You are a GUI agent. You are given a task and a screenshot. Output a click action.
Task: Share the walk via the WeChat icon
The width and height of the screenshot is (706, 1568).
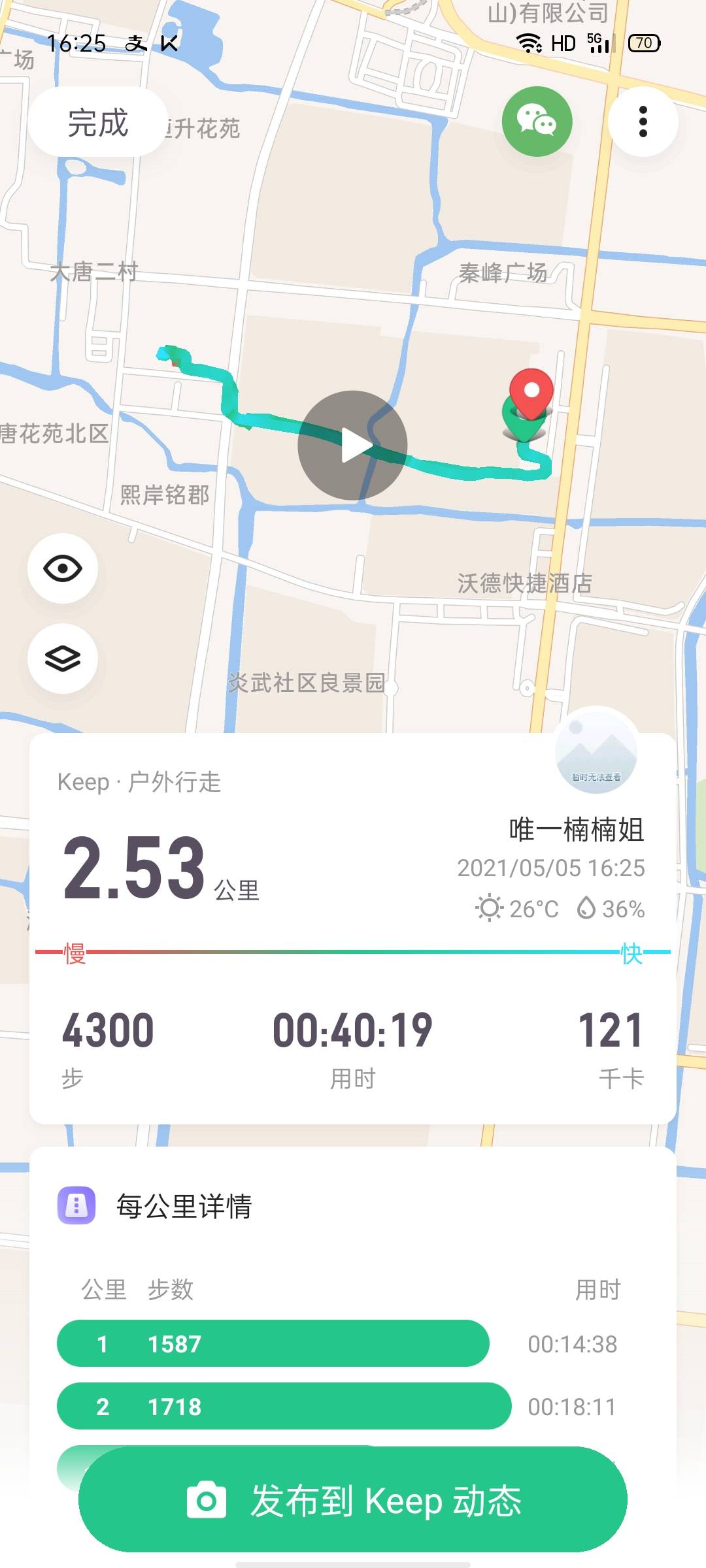(x=537, y=122)
